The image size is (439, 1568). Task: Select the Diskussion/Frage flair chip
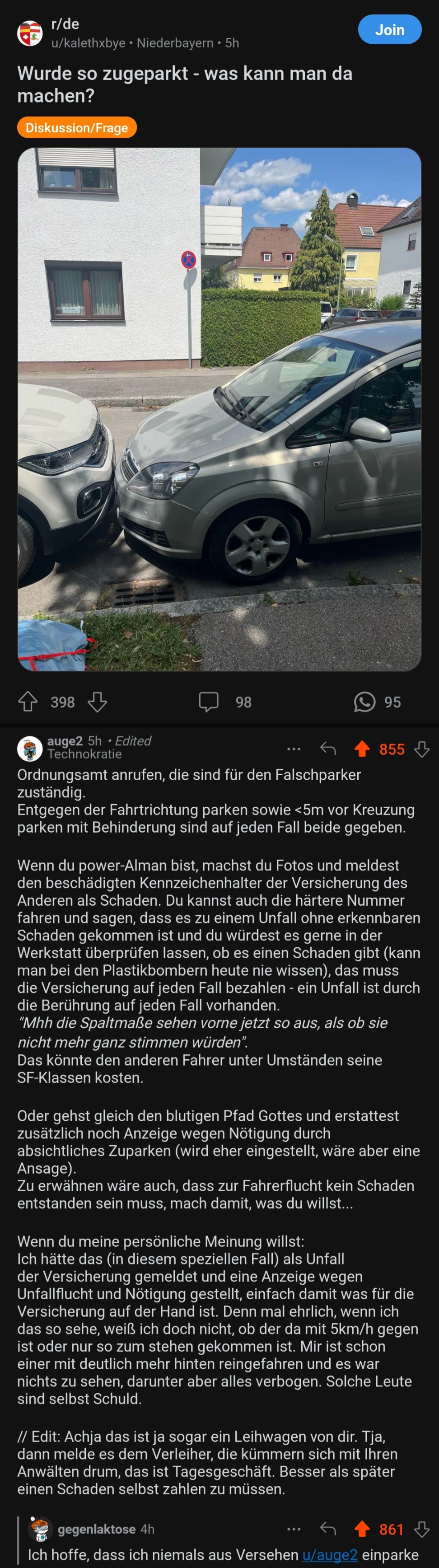tap(77, 128)
